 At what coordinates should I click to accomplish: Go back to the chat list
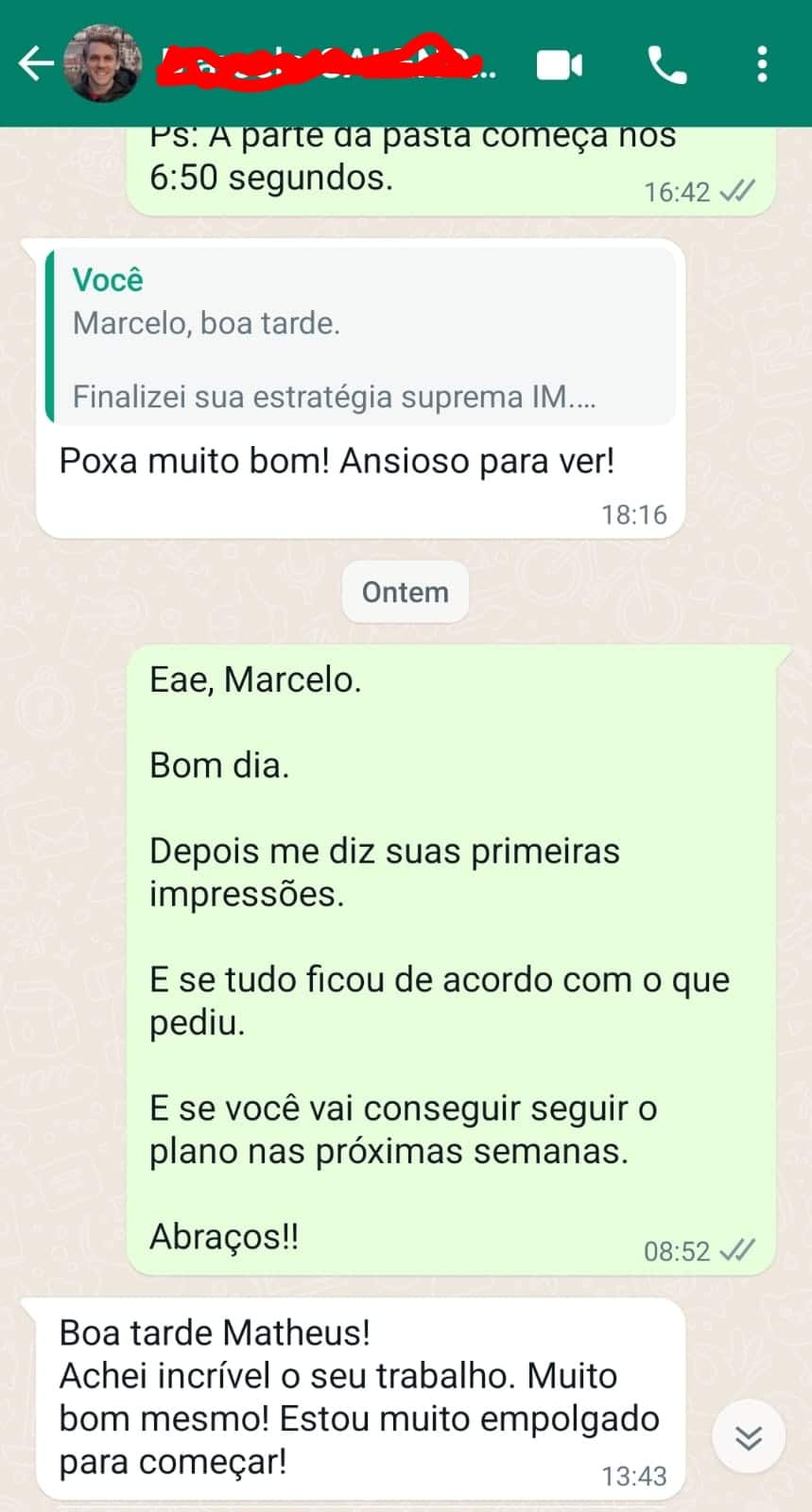point(36,64)
